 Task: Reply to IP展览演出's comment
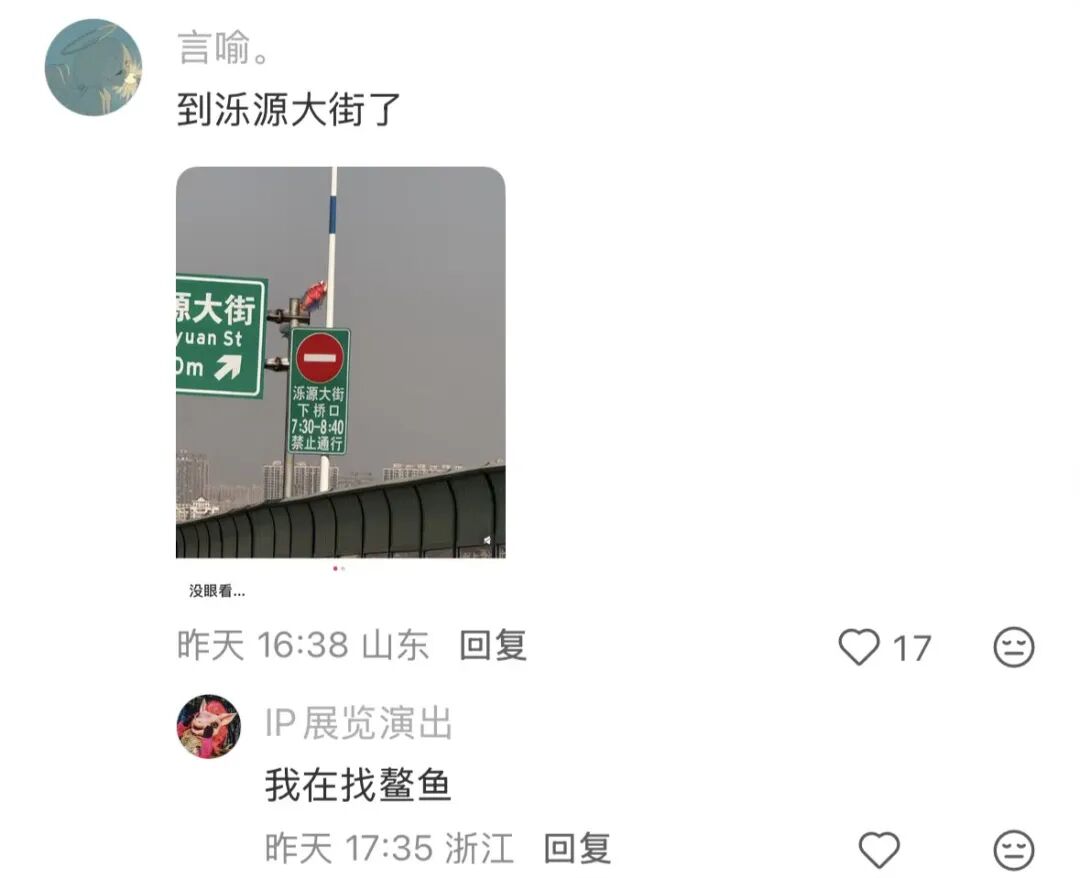click(x=577, y=849)
